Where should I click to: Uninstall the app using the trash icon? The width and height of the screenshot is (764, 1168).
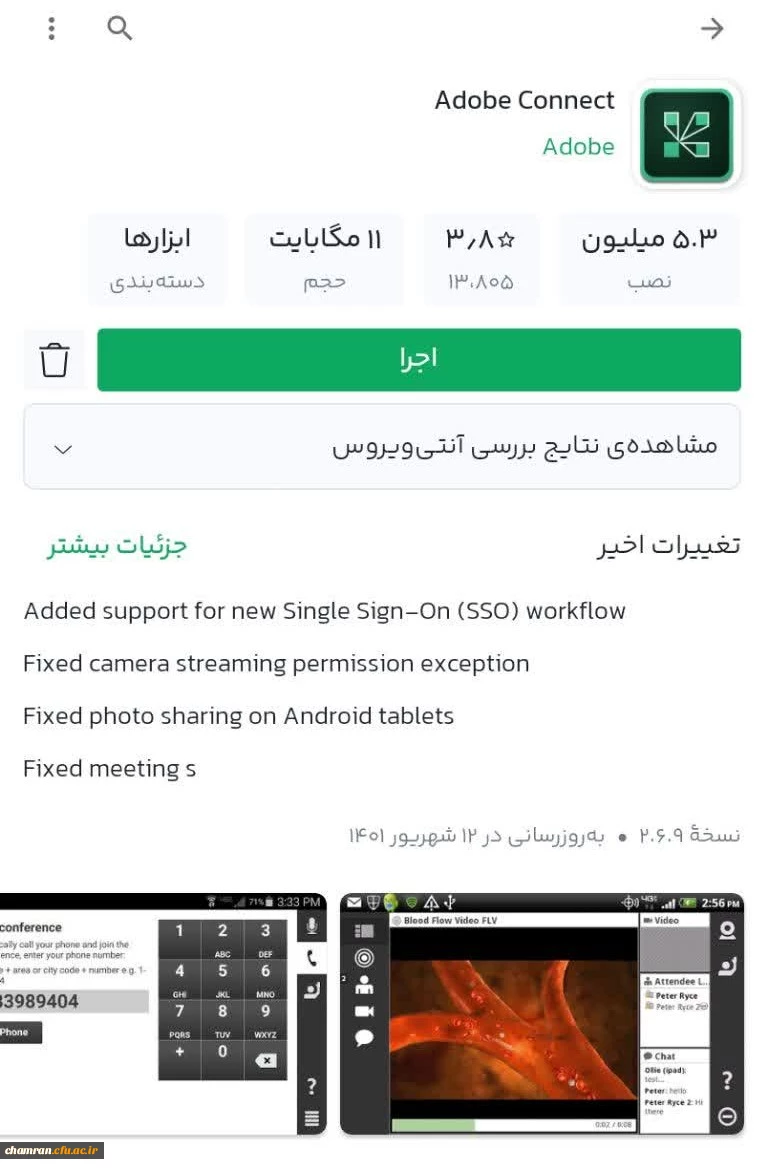pyautogui.click(x=54, y=359)
